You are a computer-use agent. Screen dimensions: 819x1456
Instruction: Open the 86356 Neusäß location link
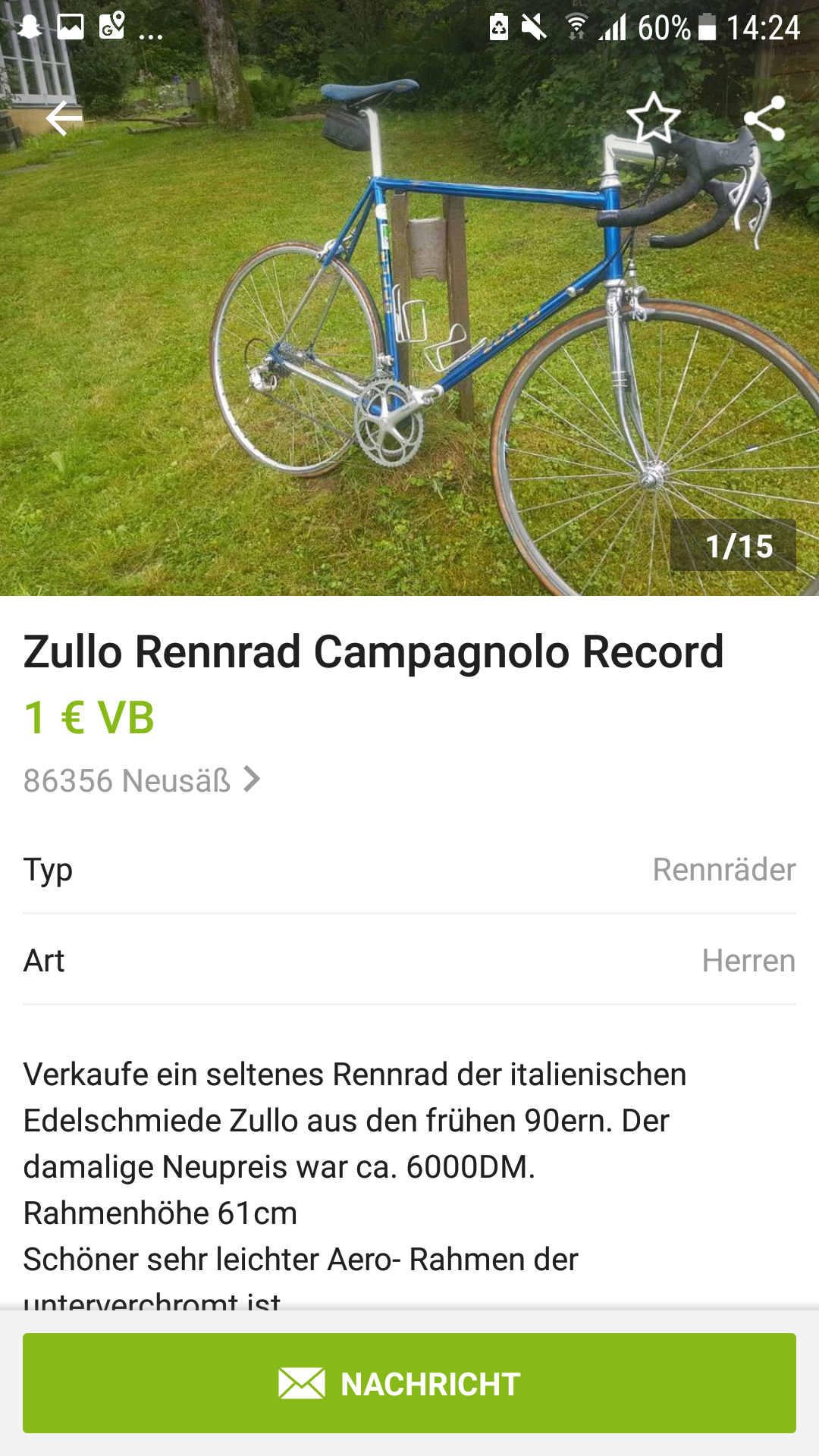point(141,780)
